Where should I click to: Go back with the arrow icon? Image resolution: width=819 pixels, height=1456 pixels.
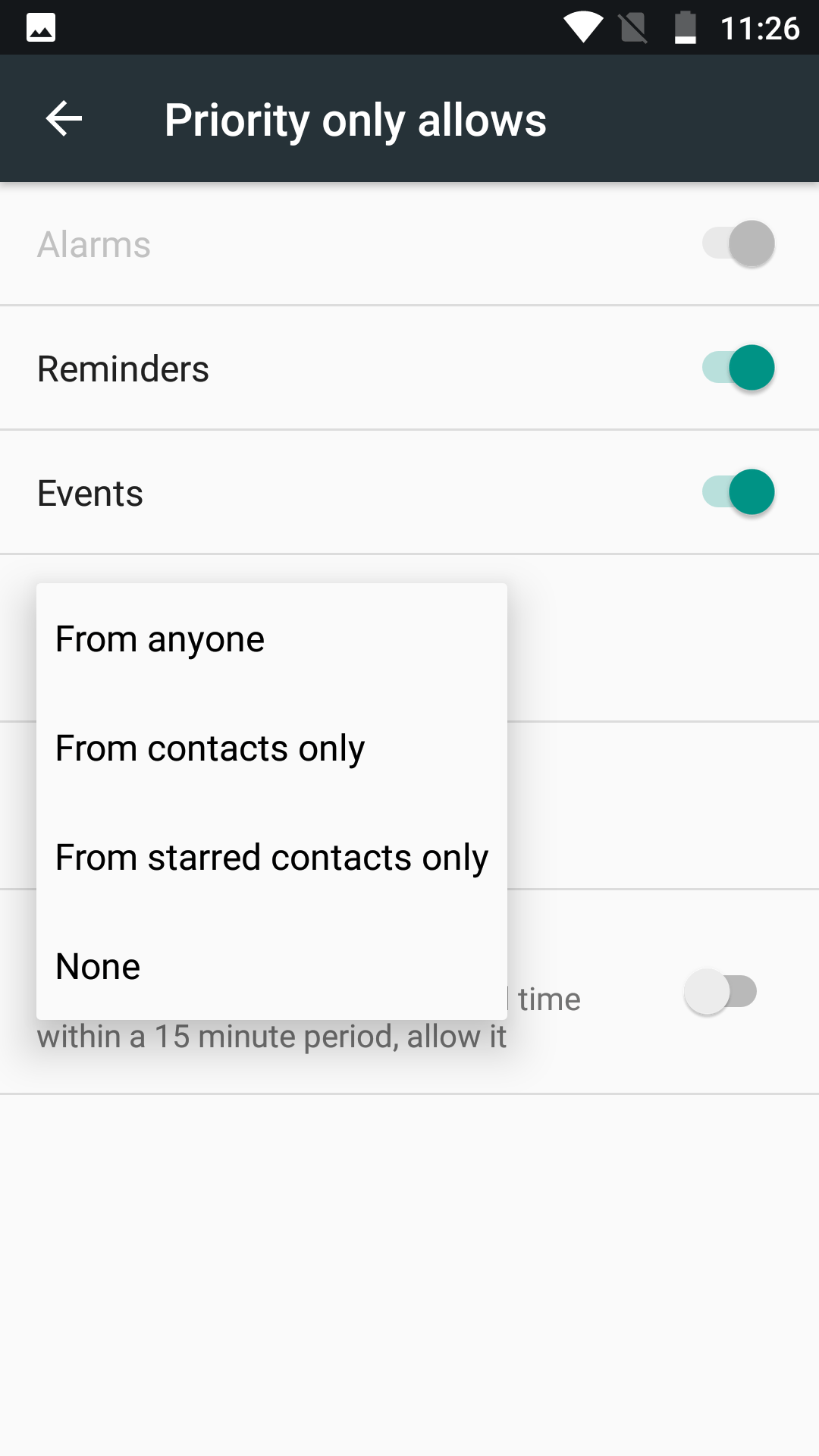pos(64,119)
